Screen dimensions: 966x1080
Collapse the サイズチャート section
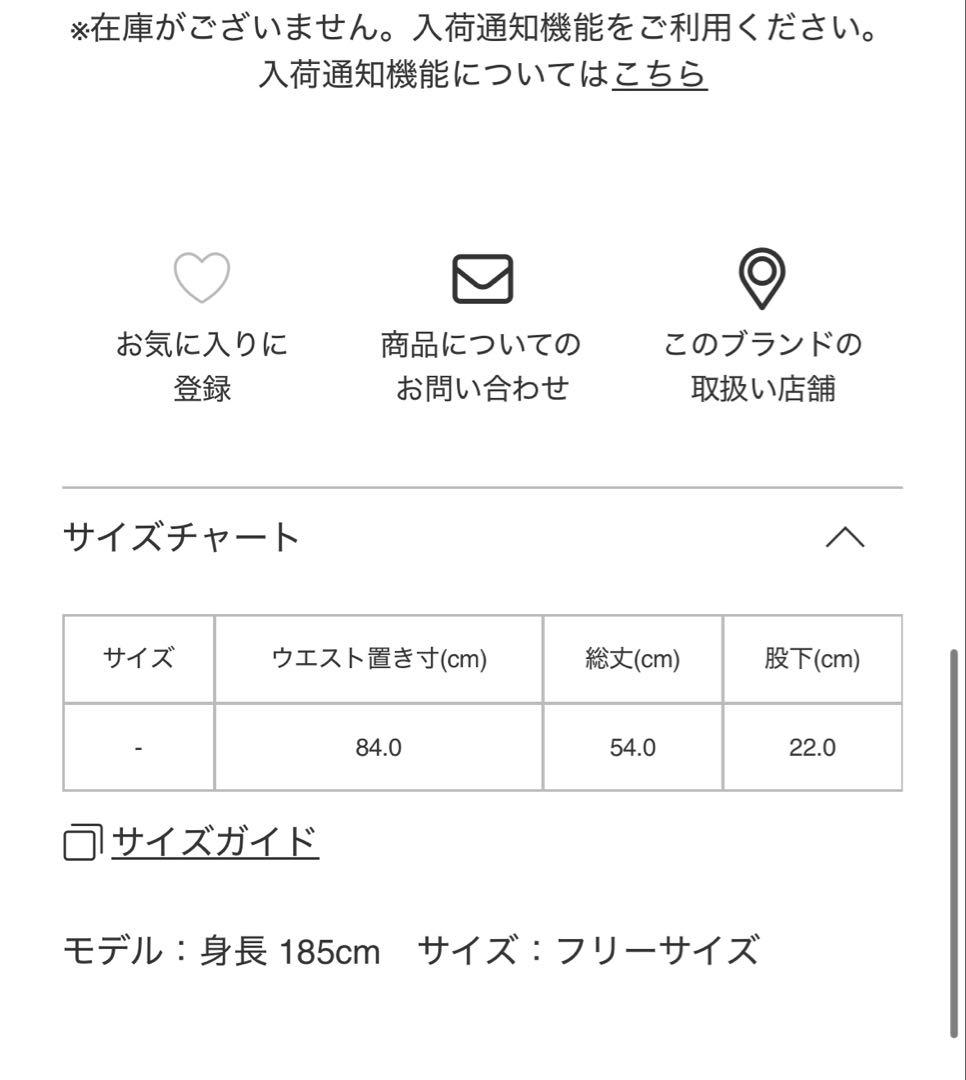click(x=845, y=538)
